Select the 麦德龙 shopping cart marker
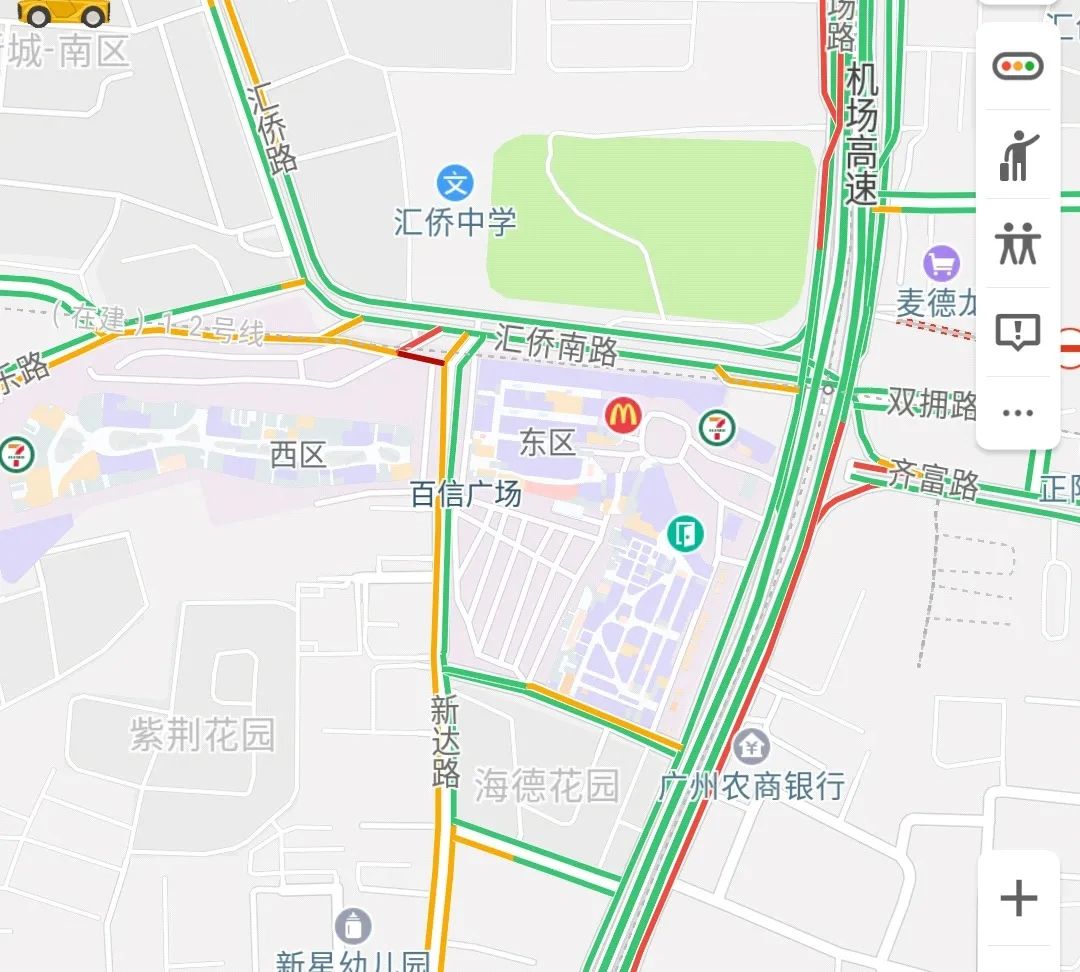The height and width of the screenshot is (972, 1080). click(941, 263)
